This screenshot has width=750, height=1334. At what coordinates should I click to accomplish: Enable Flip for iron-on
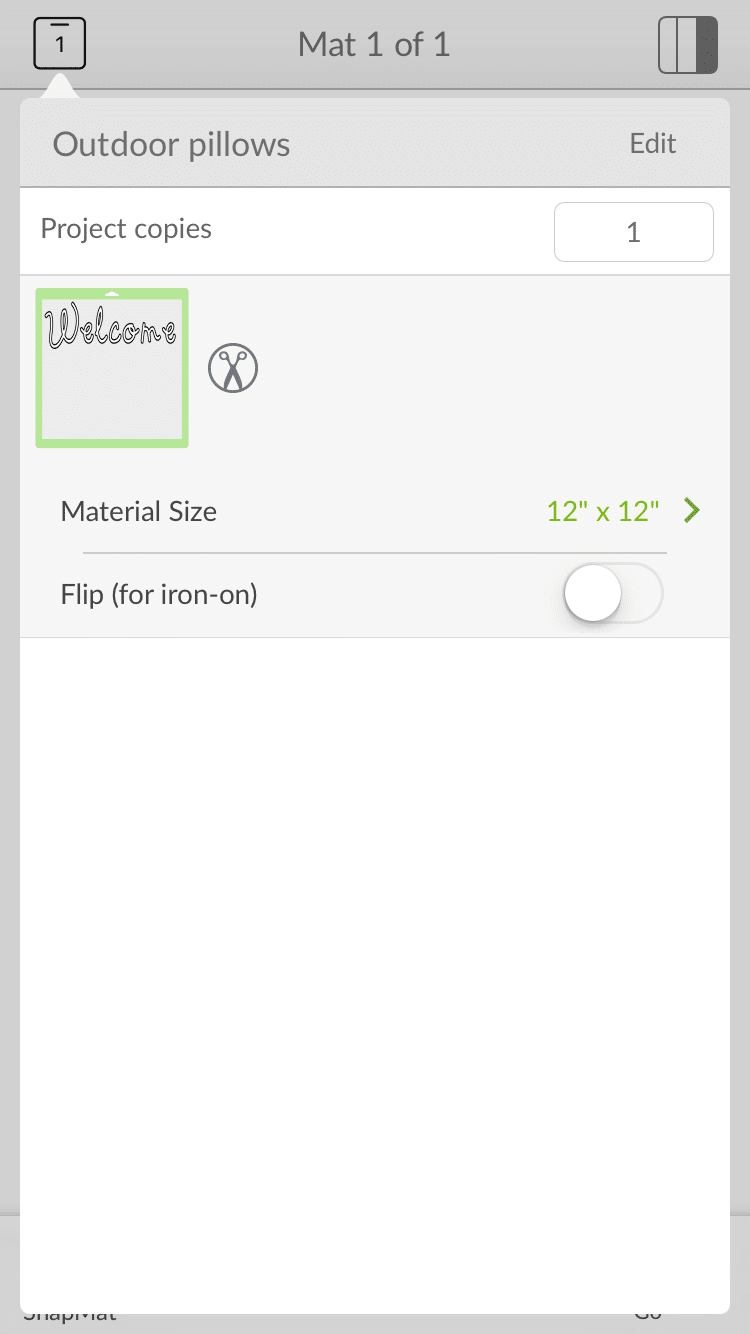tap(613, 594)
